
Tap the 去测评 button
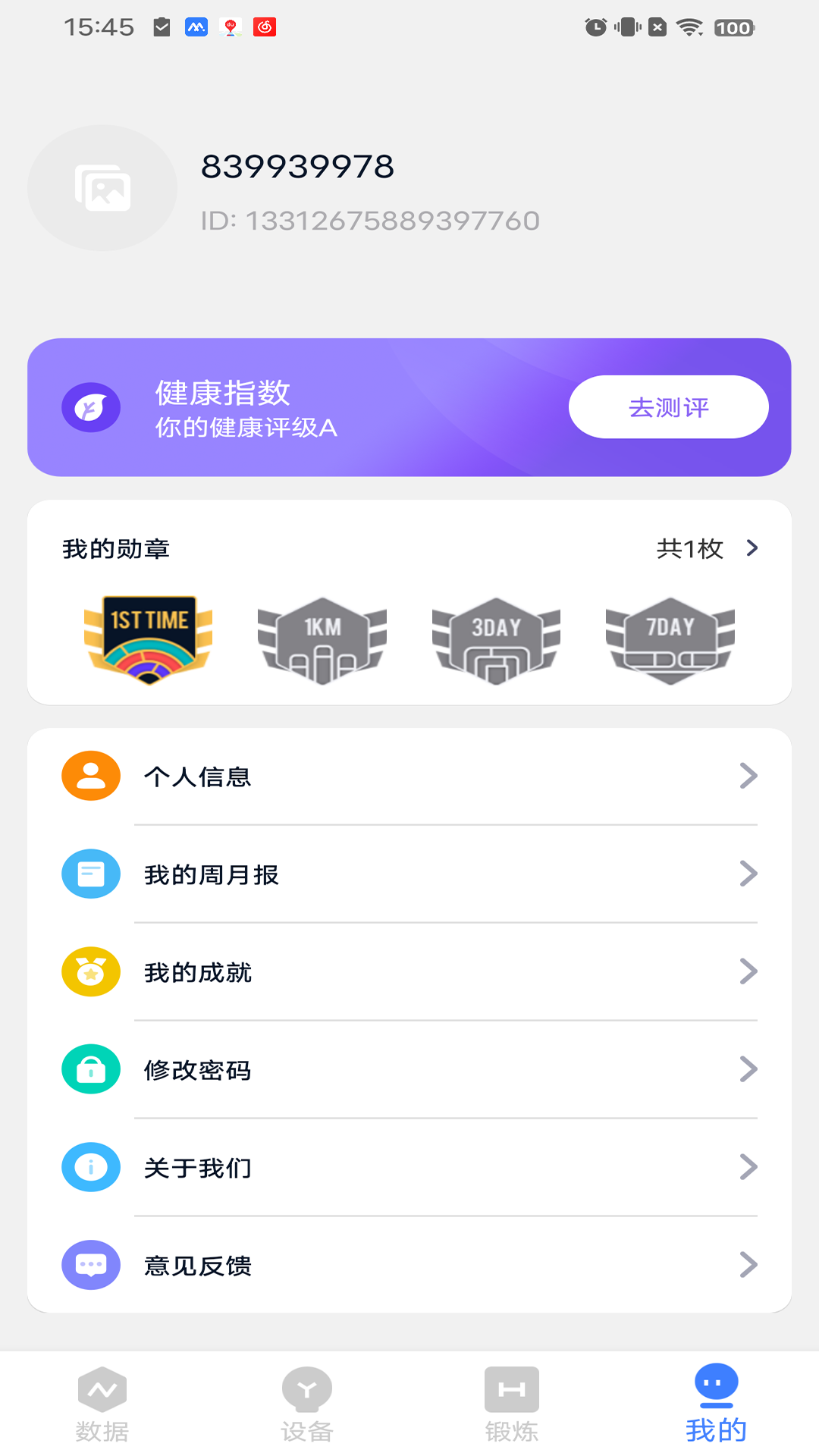tap(668, 407)
